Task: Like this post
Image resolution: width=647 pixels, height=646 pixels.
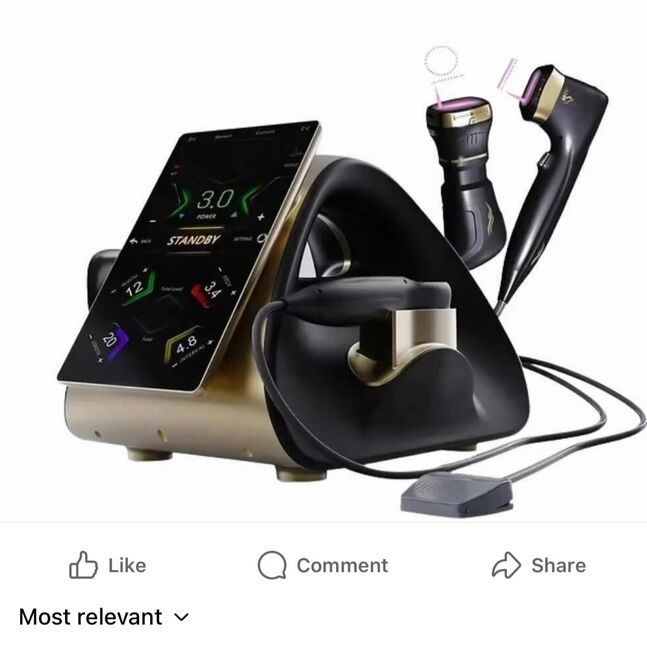Action: pos(107,566)
